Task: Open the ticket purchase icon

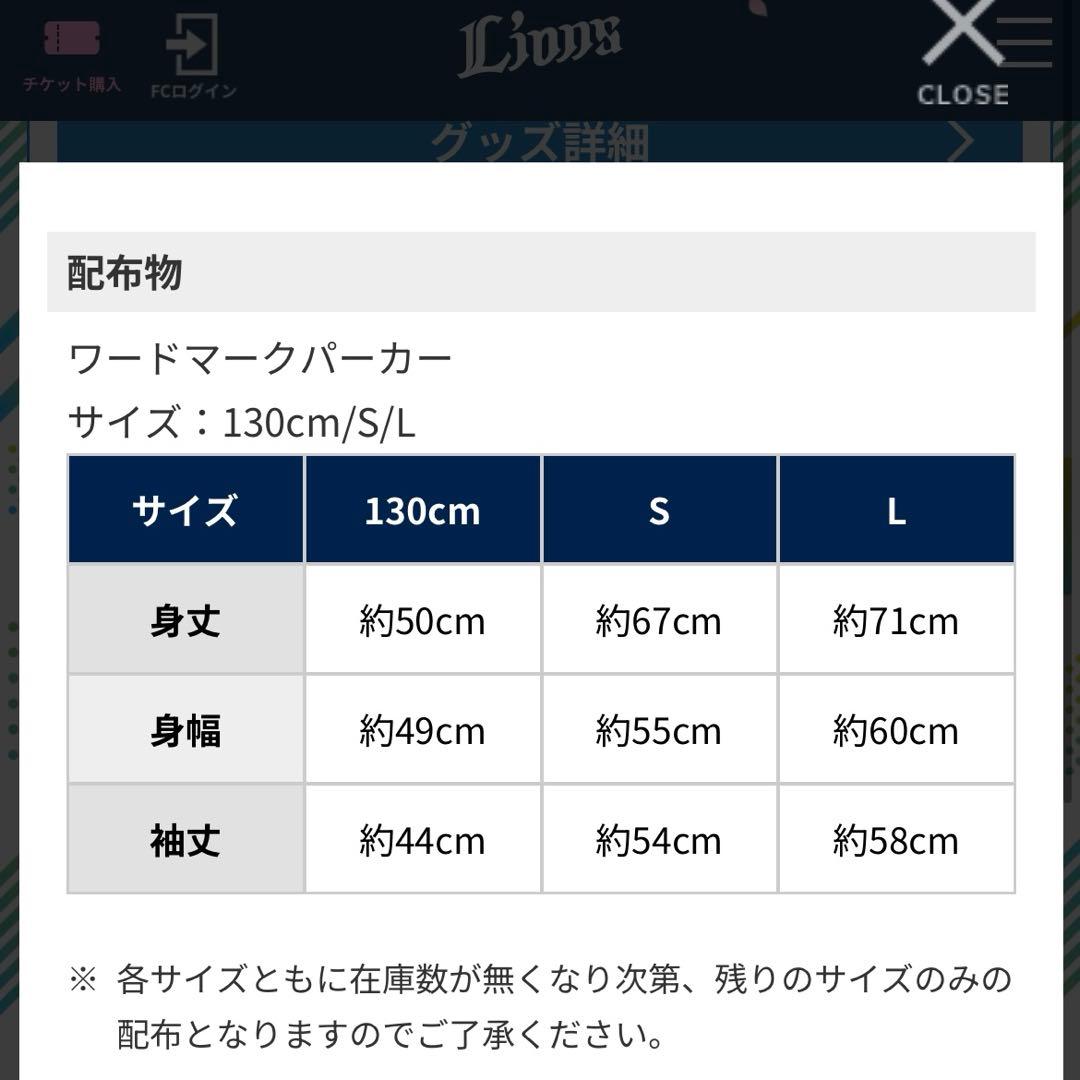Action: point(72,56)
